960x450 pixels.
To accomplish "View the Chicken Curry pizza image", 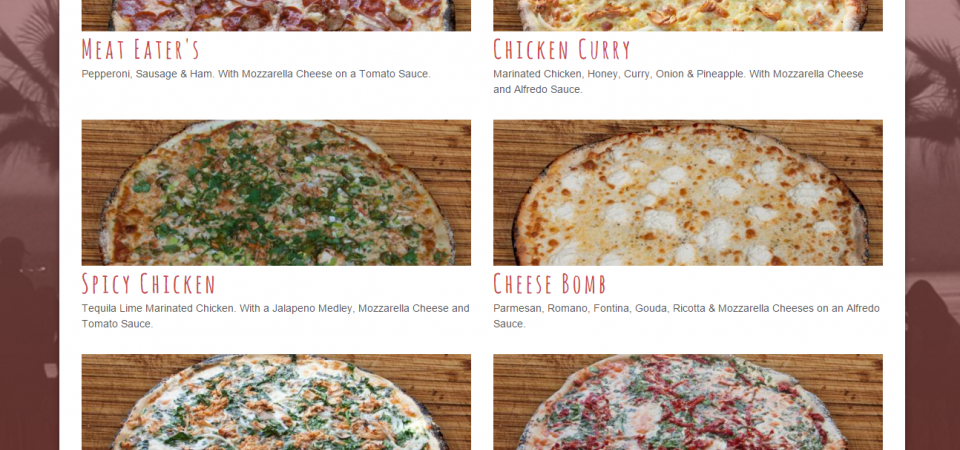I will (x=687, y=15).
